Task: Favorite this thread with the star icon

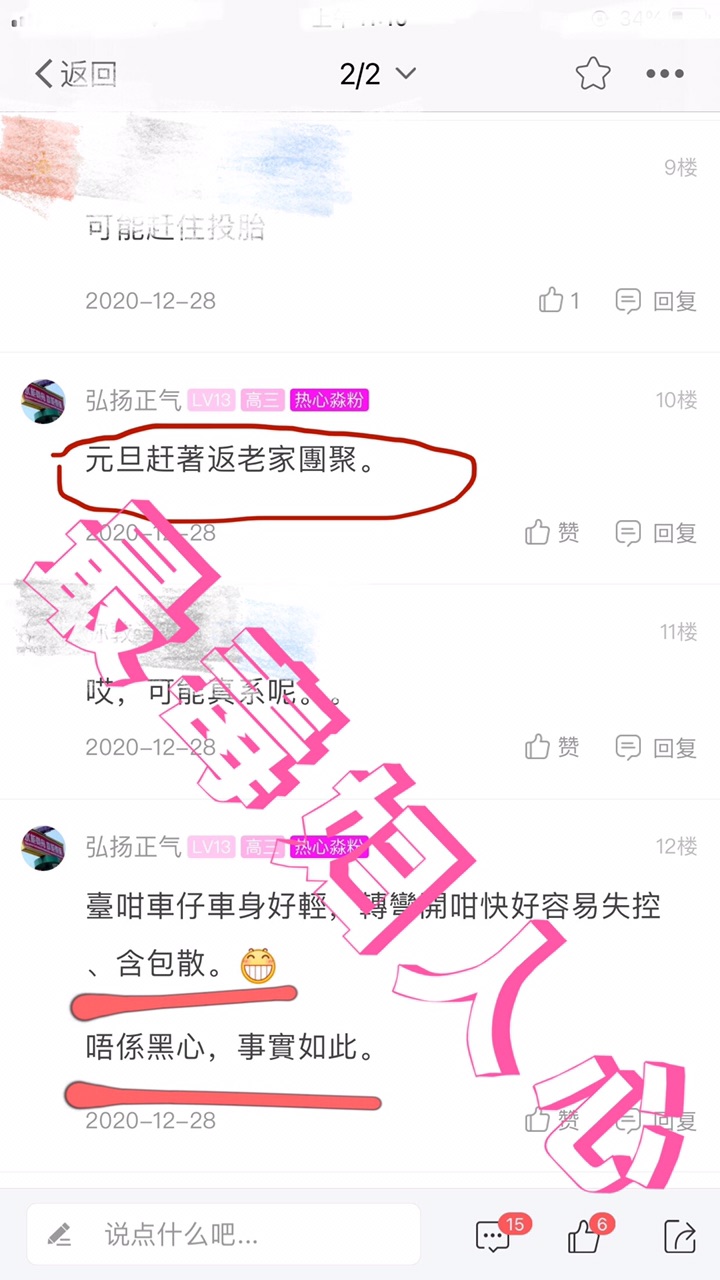Action: point(592,74)
